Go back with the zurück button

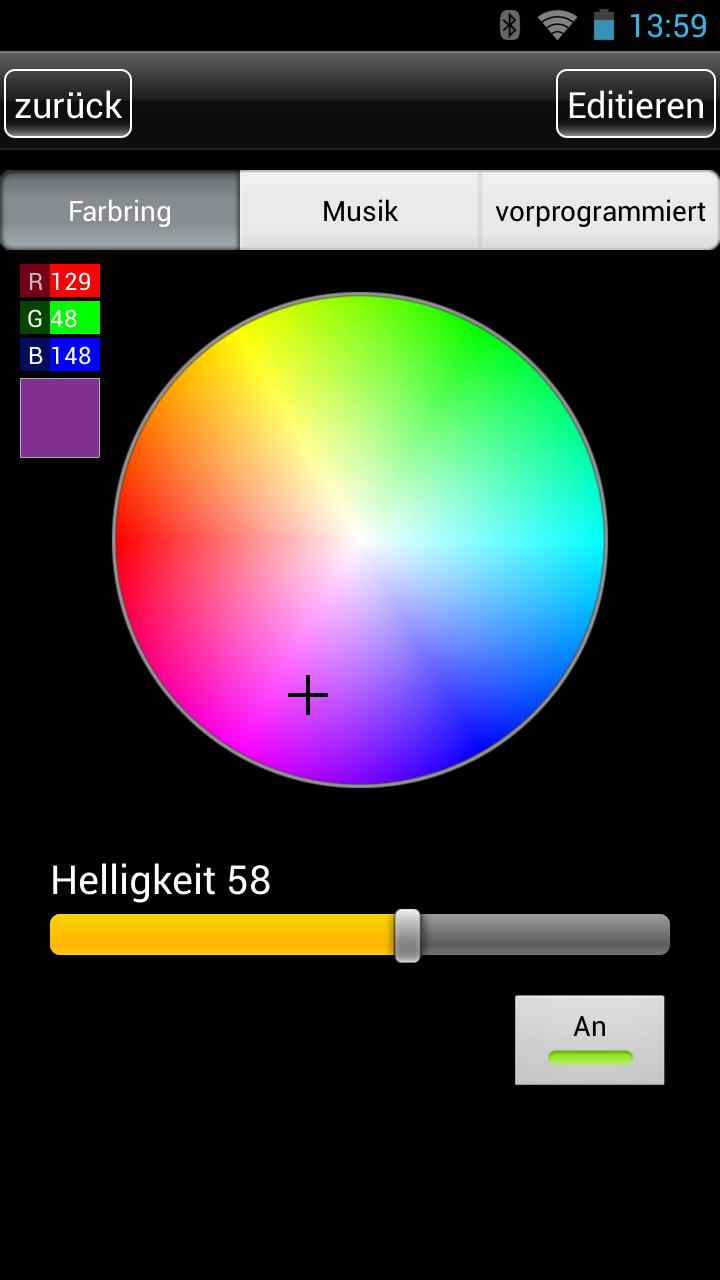pyautogui.click(x=68, y=104)
